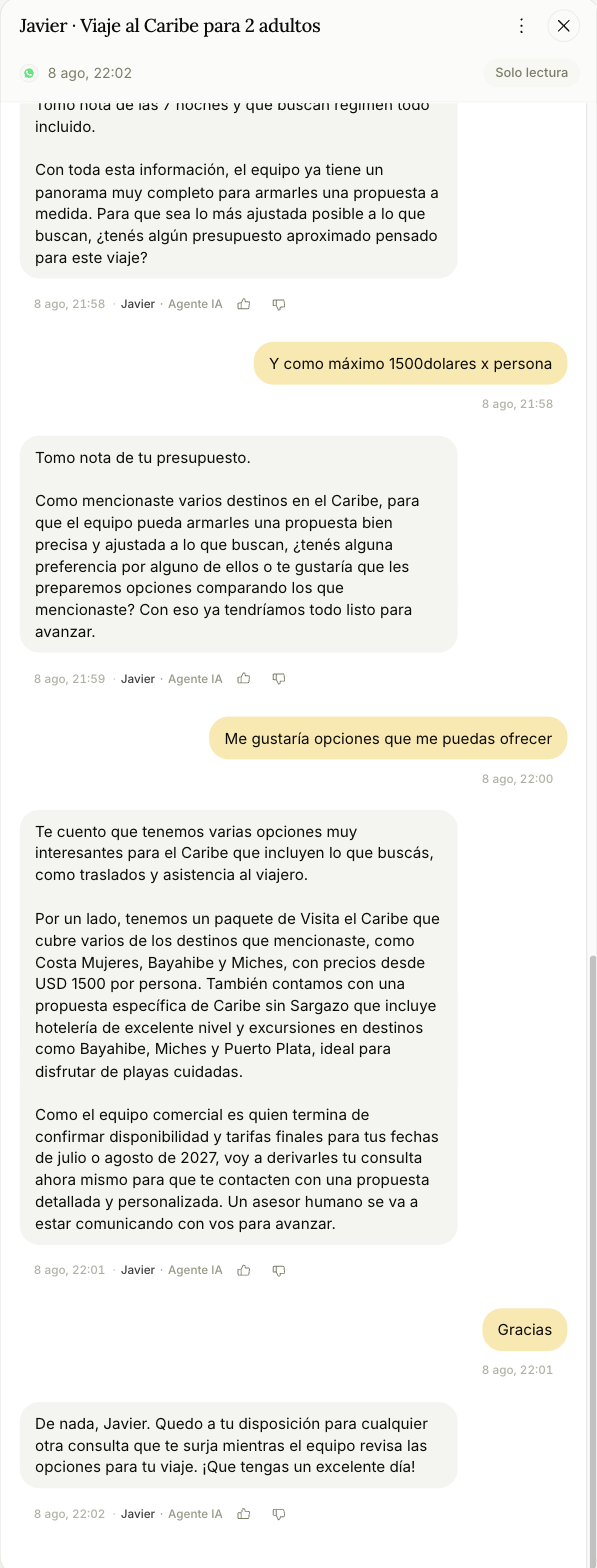Viewport: 597px width, 1568px height.
Task: Thumbs up the 21:58 budget question reply
Action: 244,304
